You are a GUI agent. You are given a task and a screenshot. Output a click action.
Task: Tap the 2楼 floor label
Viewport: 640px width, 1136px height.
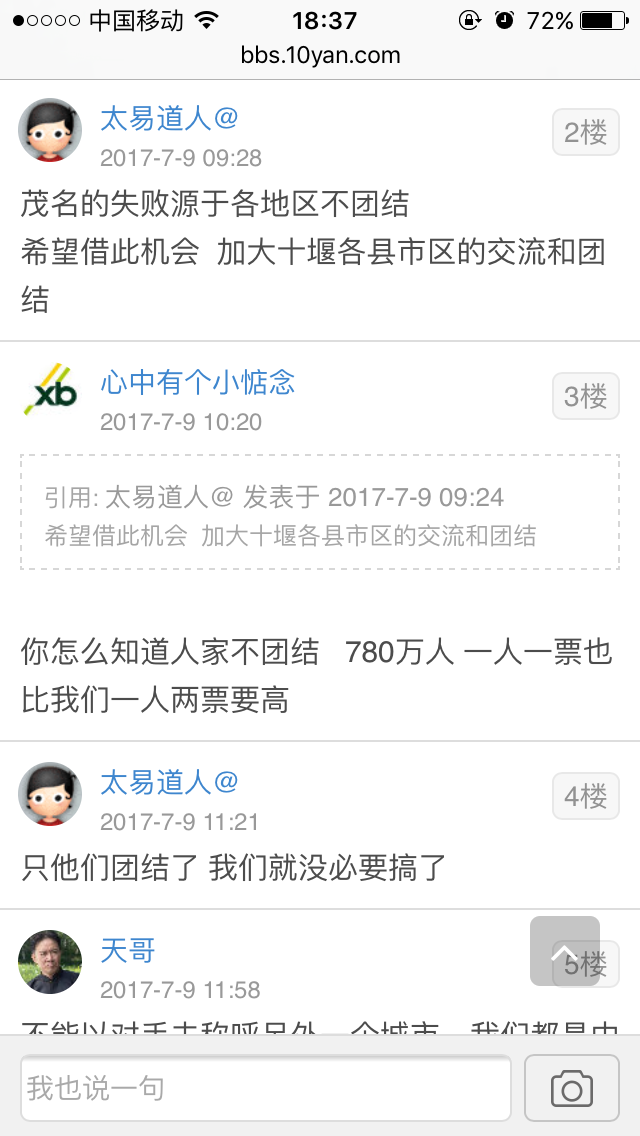(586, 133)
